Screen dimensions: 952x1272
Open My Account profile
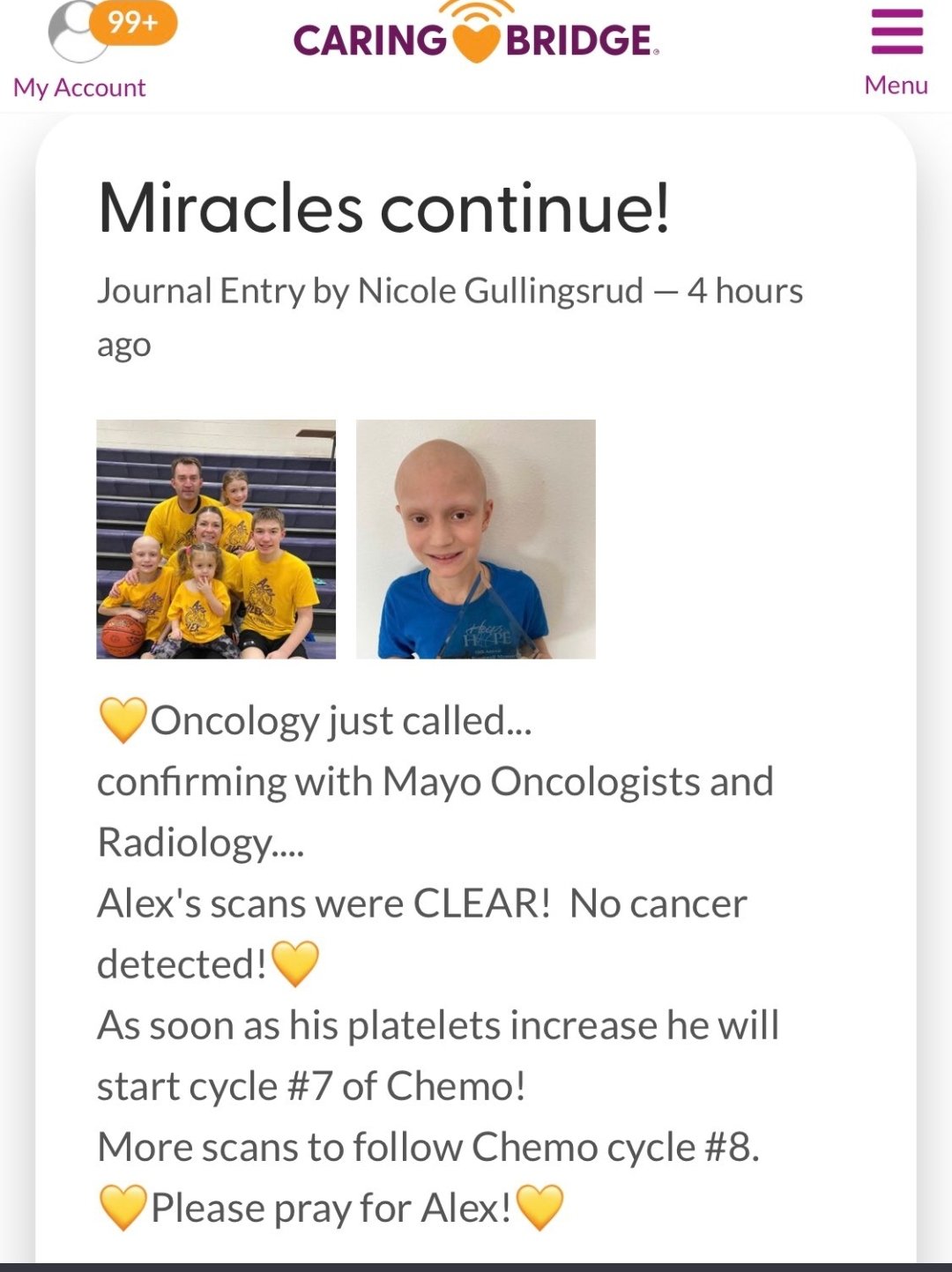[x=80, y=53]
